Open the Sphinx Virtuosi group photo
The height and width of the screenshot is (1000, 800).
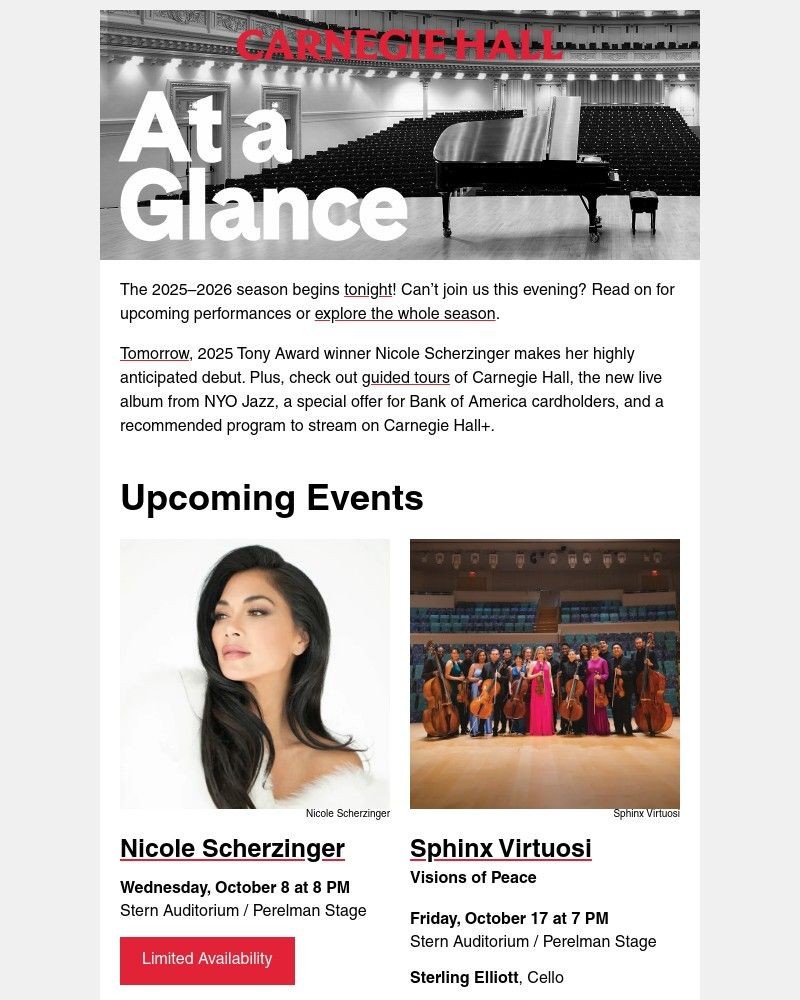click(x=545, y=674)
